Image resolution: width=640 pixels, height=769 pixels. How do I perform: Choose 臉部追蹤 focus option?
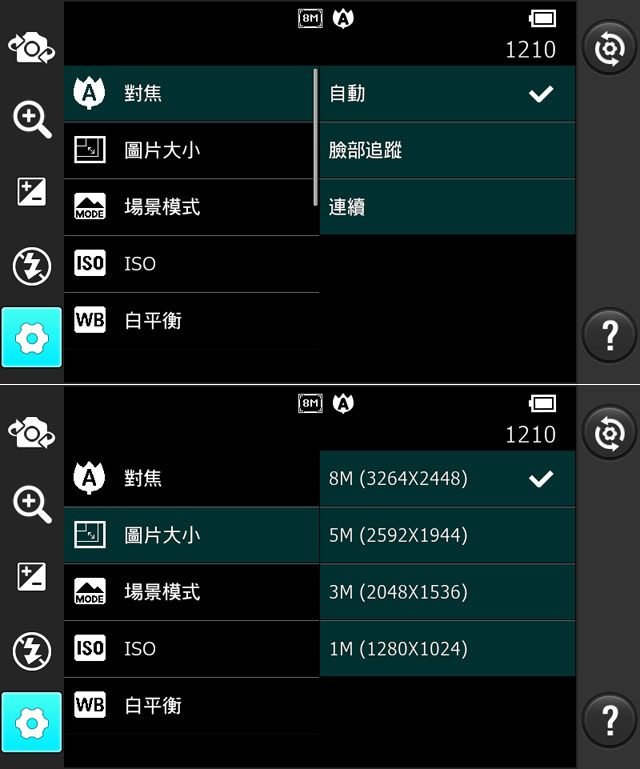click(x=447, y=151)
